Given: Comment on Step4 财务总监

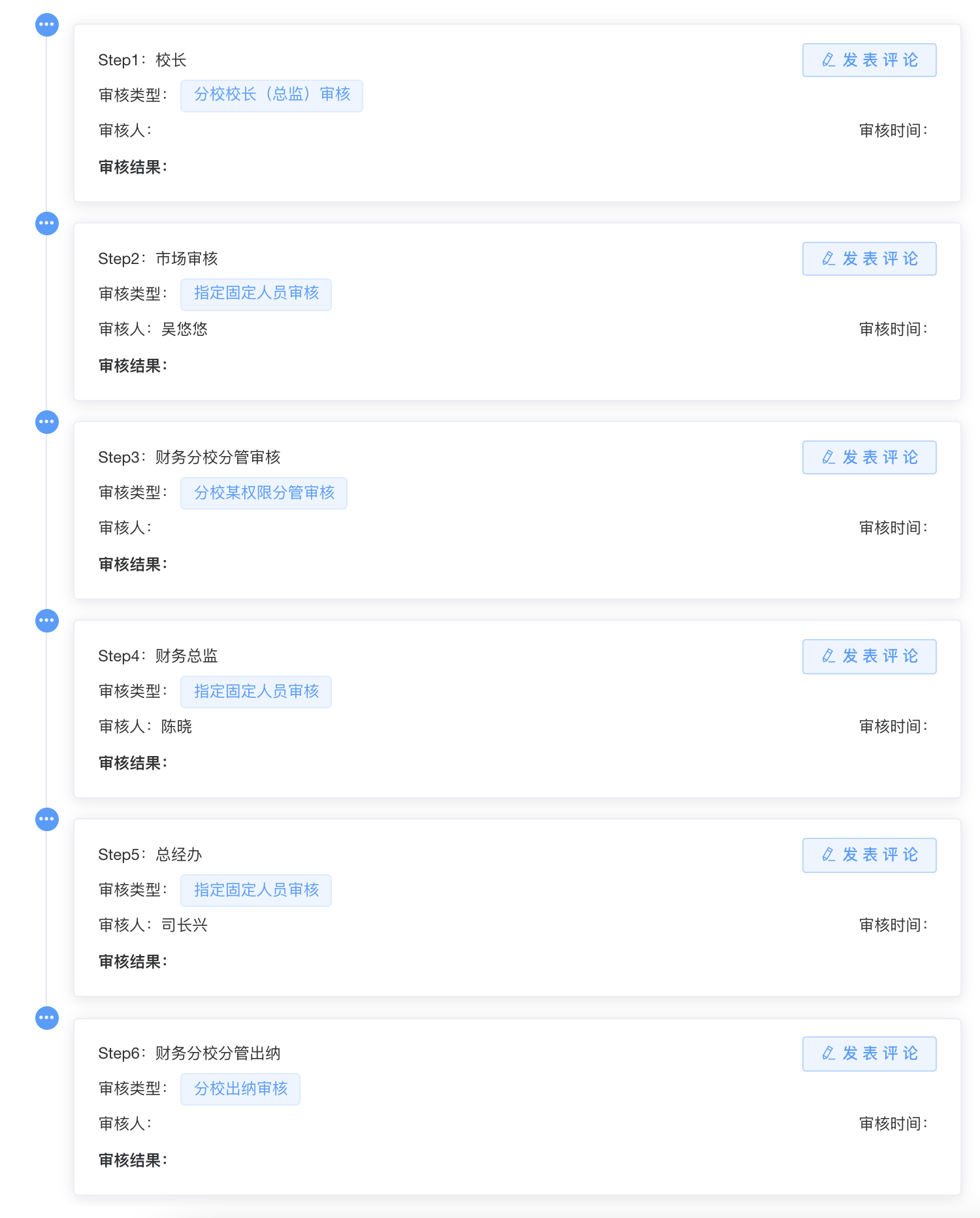Looking at the screenshot, I should pos(869,656).
